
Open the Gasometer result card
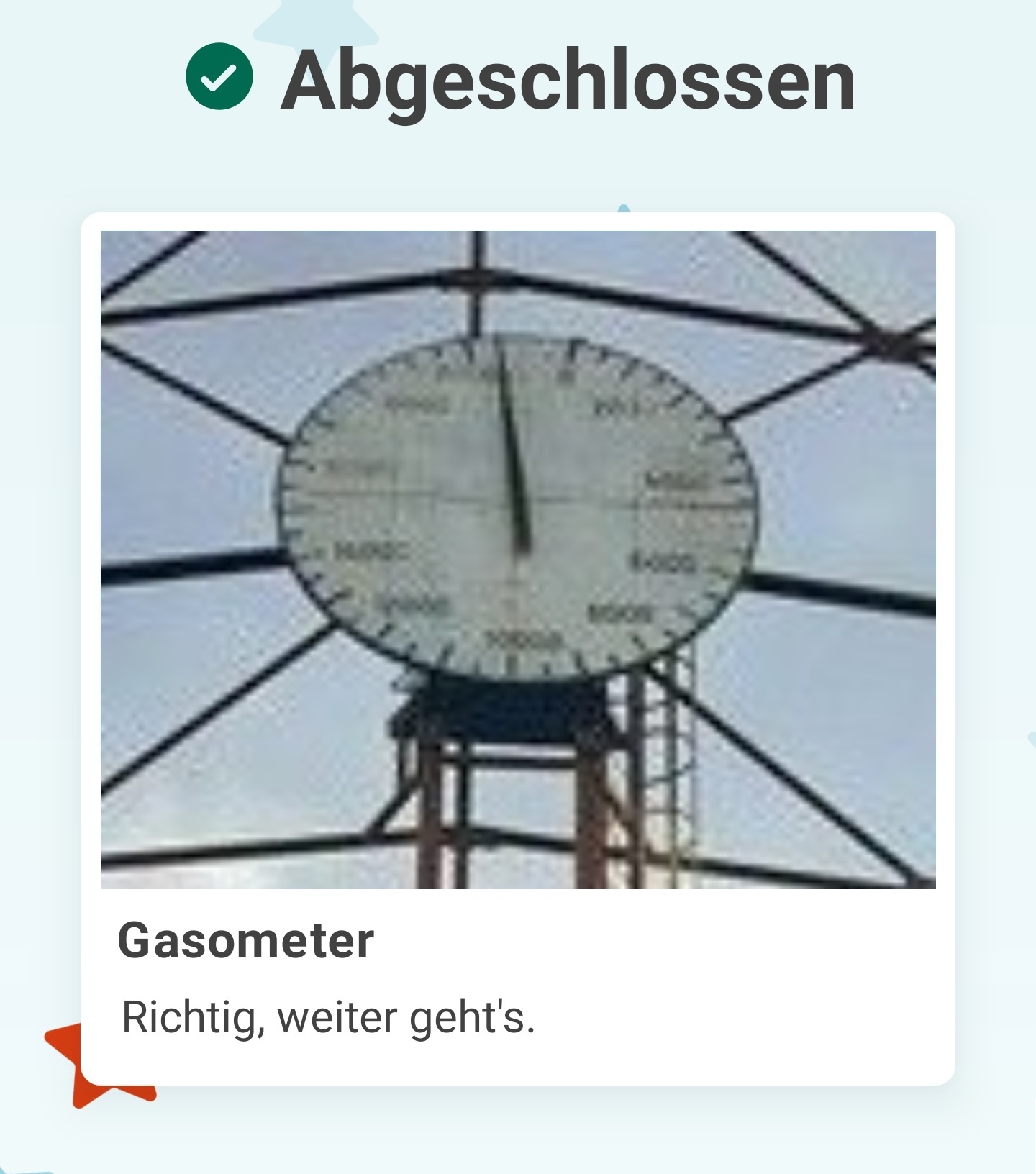pos(518,647)
